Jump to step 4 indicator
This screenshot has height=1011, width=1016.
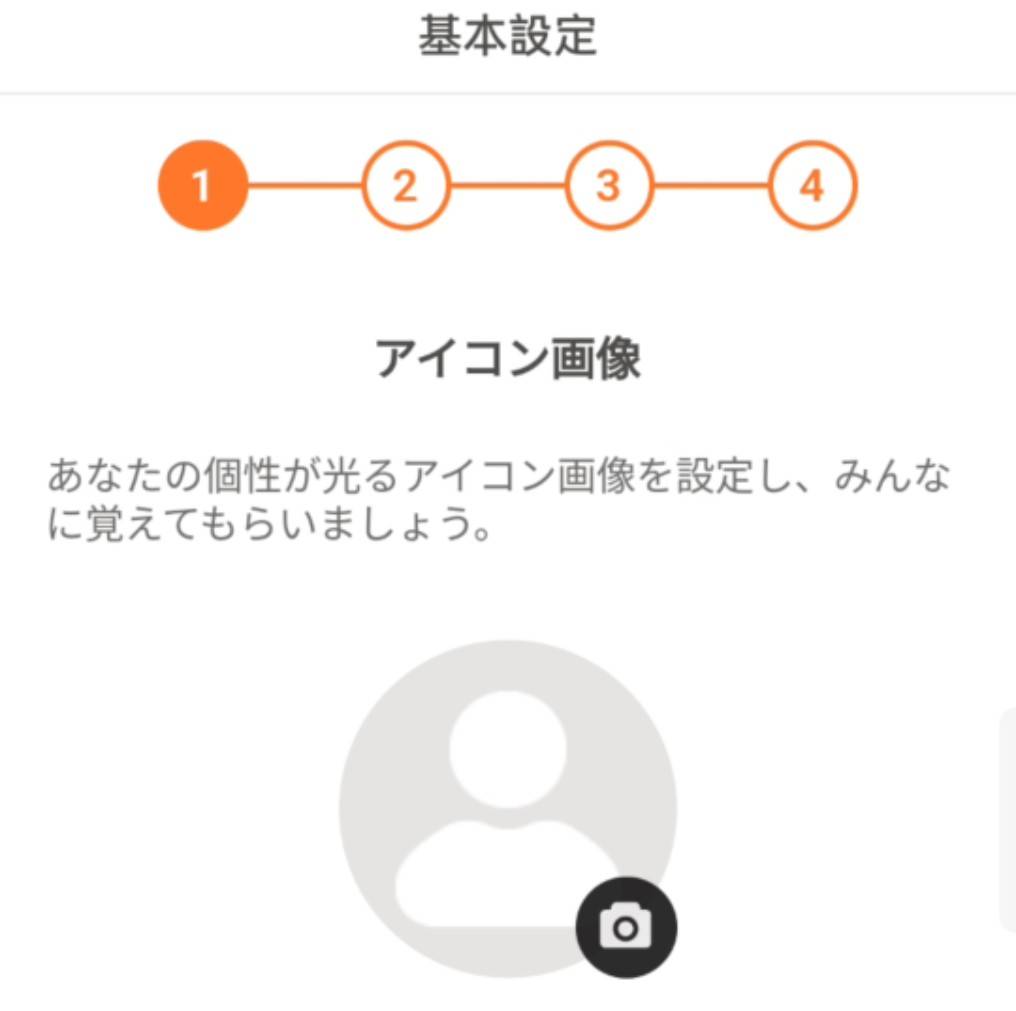(x=812, y=186)
